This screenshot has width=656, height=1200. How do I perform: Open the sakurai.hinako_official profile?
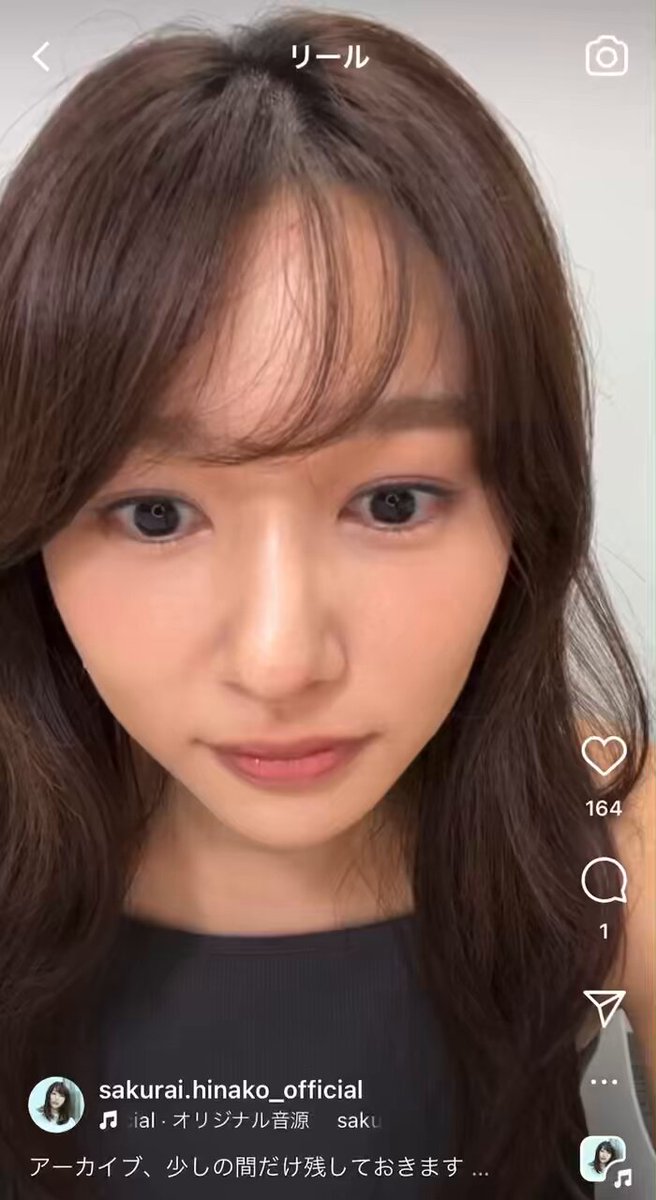click(x=231, y=1089)
